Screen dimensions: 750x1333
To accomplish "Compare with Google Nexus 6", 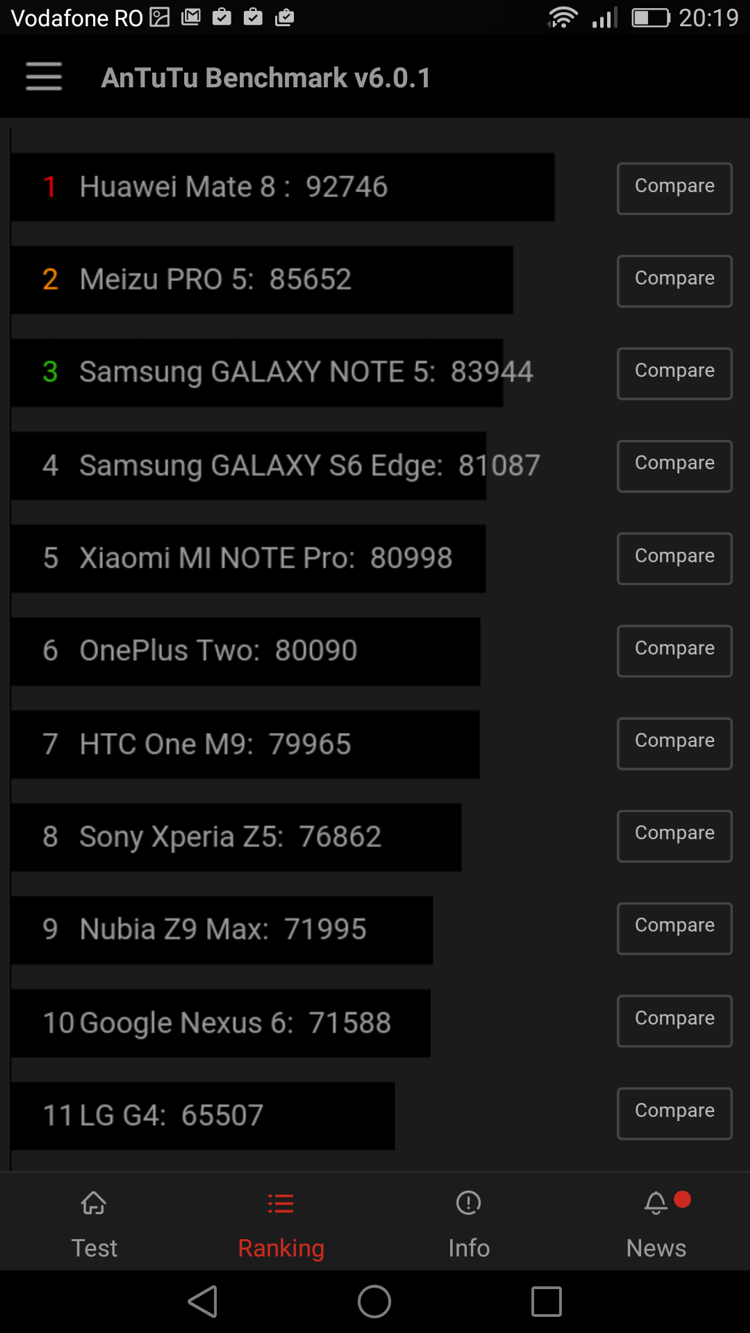I will pos(674,1020).
